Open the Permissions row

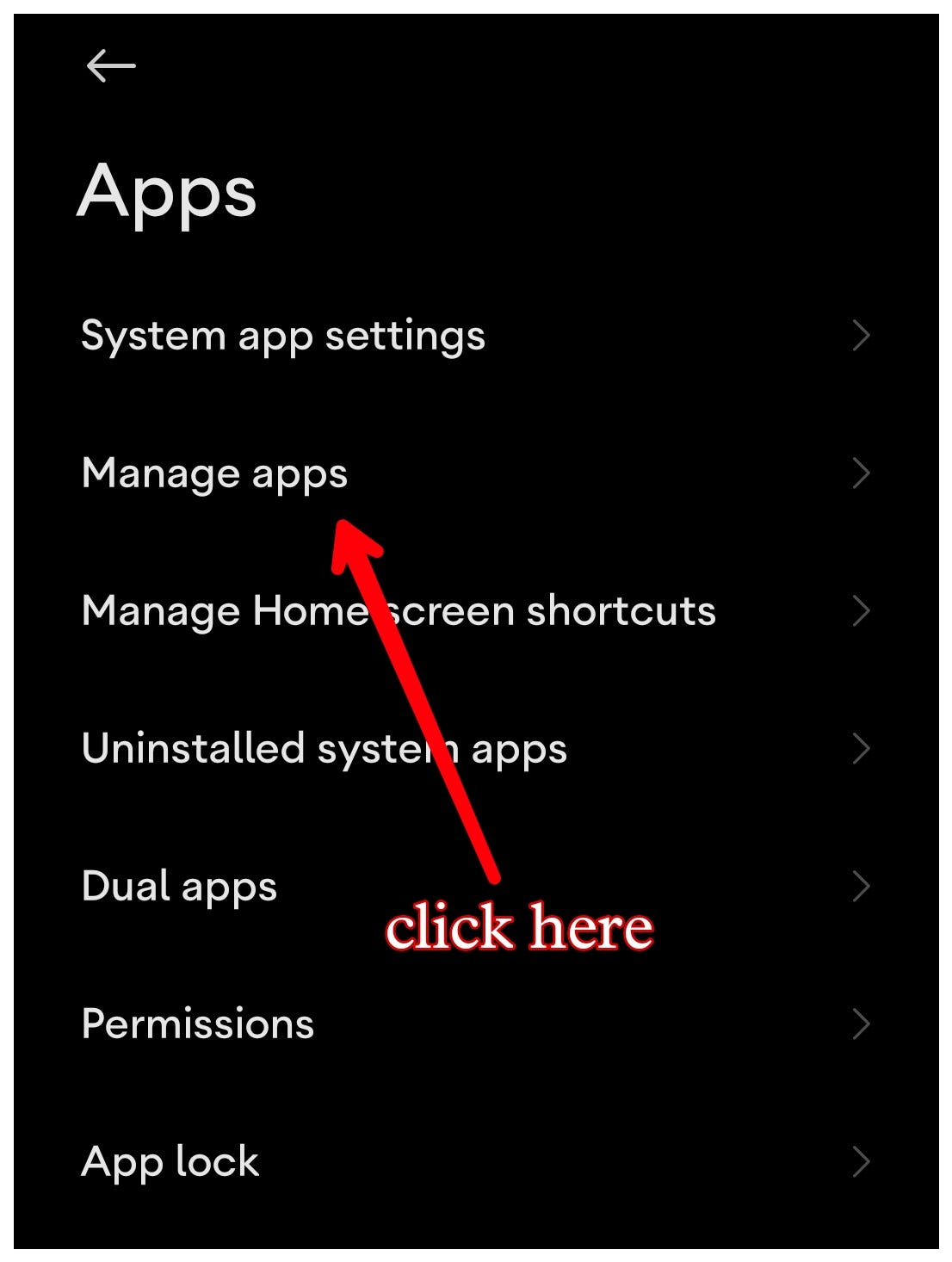tap(198, 1024)
